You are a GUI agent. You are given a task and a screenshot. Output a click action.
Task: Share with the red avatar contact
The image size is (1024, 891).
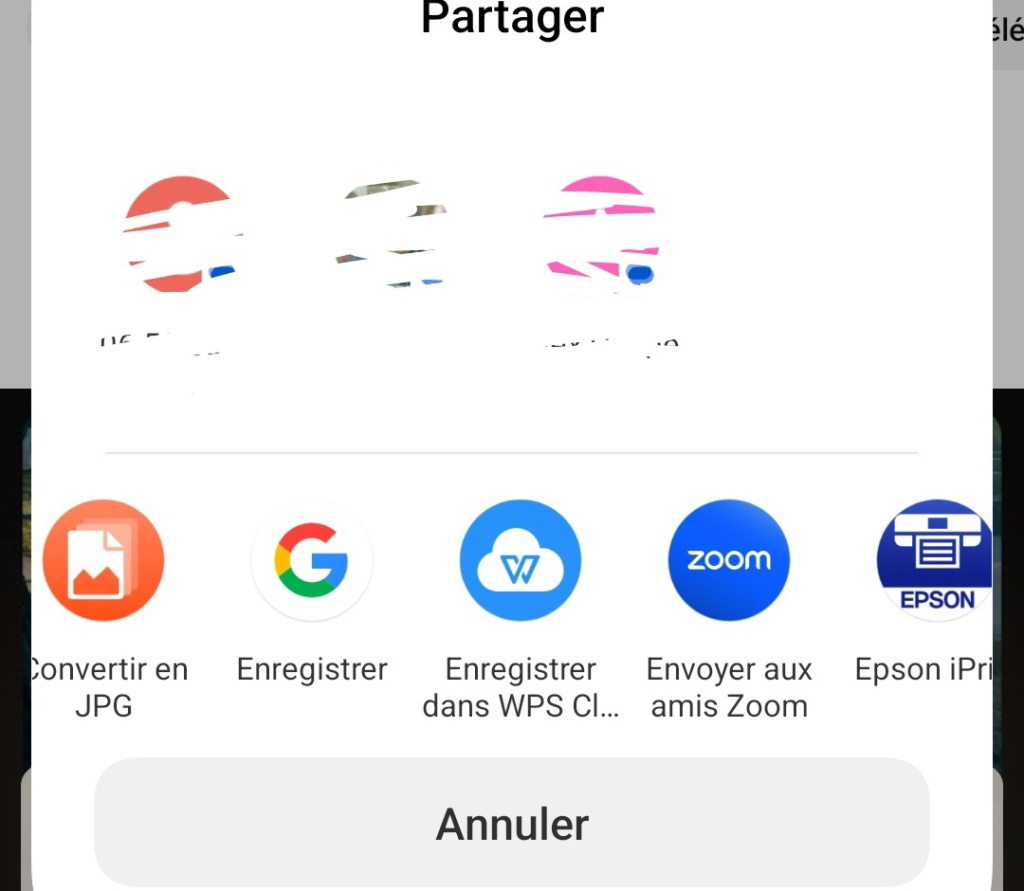click(180, 236)
